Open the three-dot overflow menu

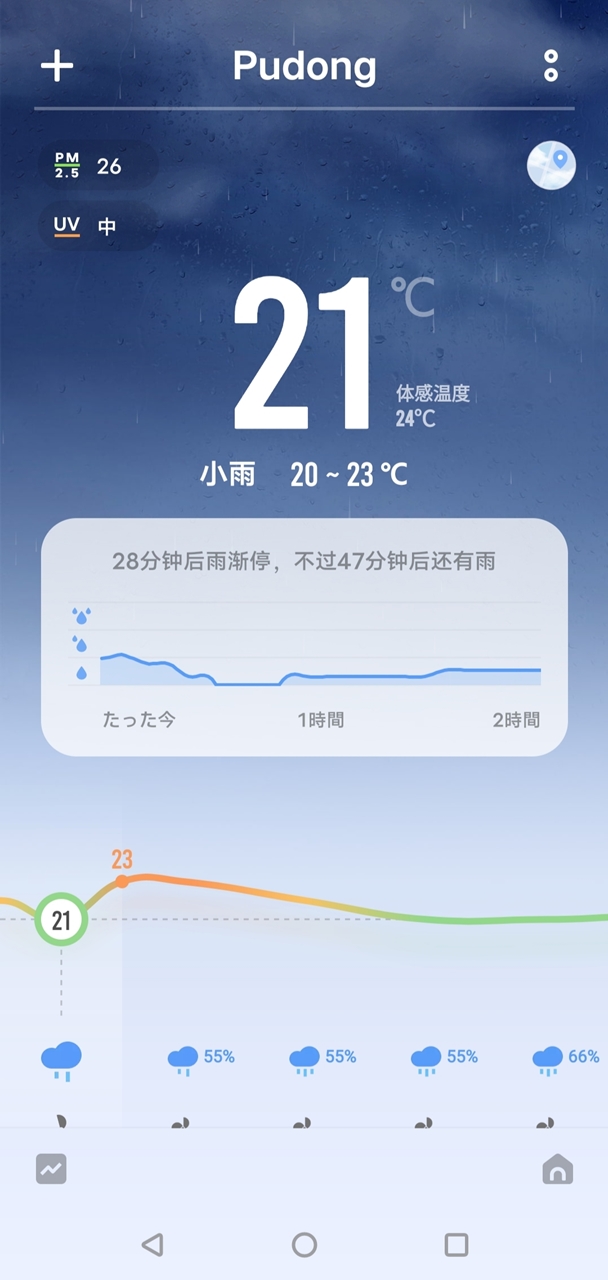551,66
